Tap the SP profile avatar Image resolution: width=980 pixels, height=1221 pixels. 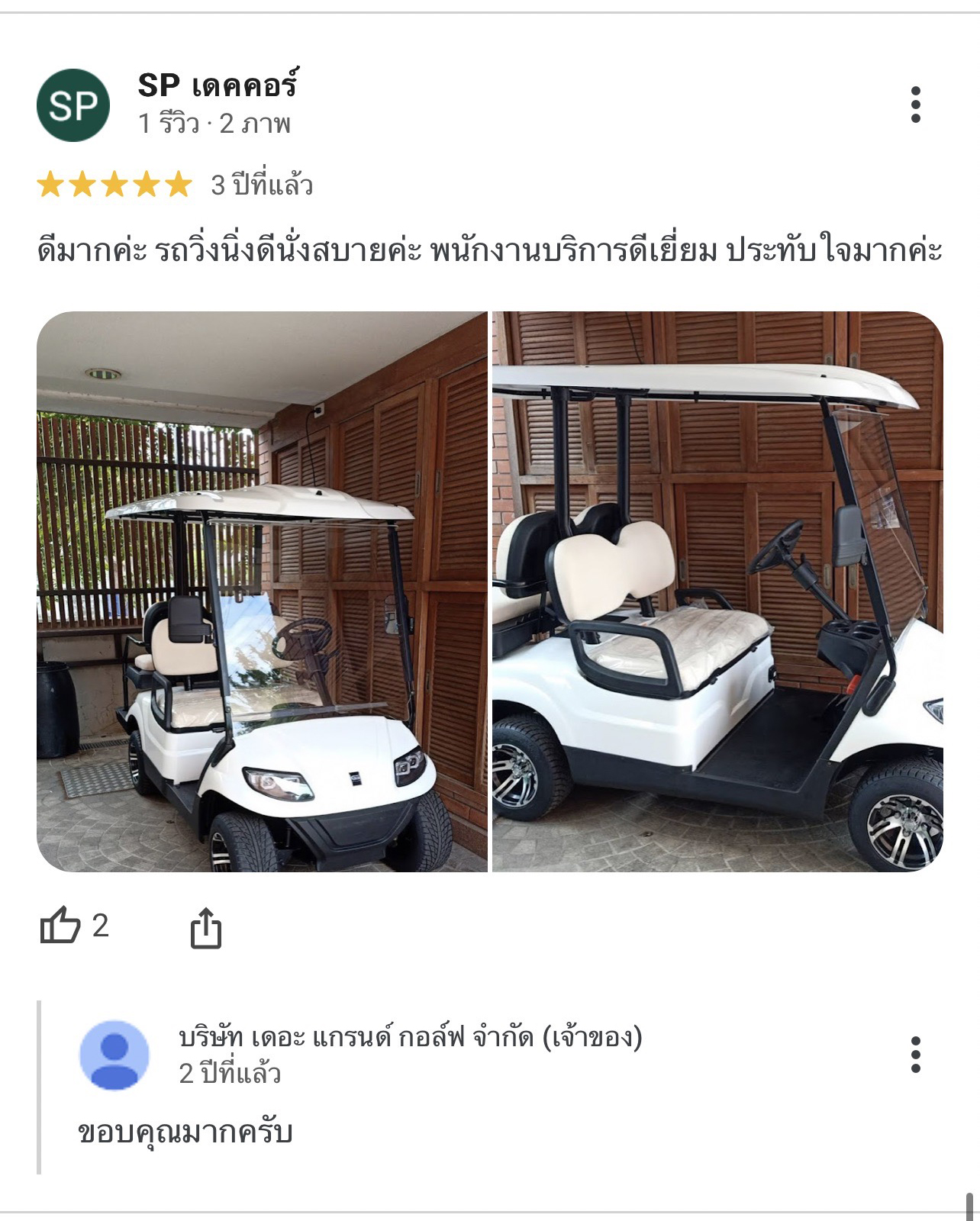coord(73,105)
